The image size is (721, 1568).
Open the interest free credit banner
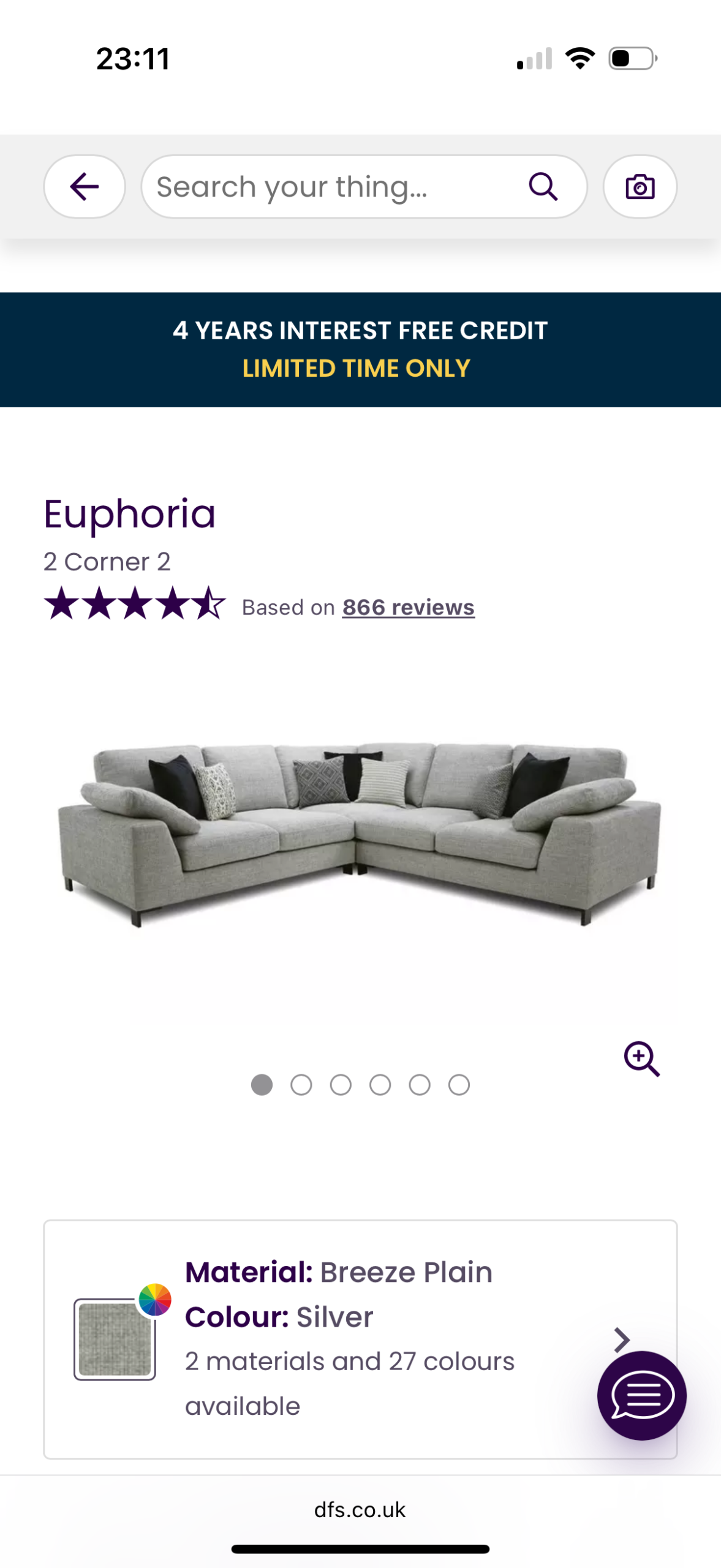pyautogui.click(x=360, y=349)
